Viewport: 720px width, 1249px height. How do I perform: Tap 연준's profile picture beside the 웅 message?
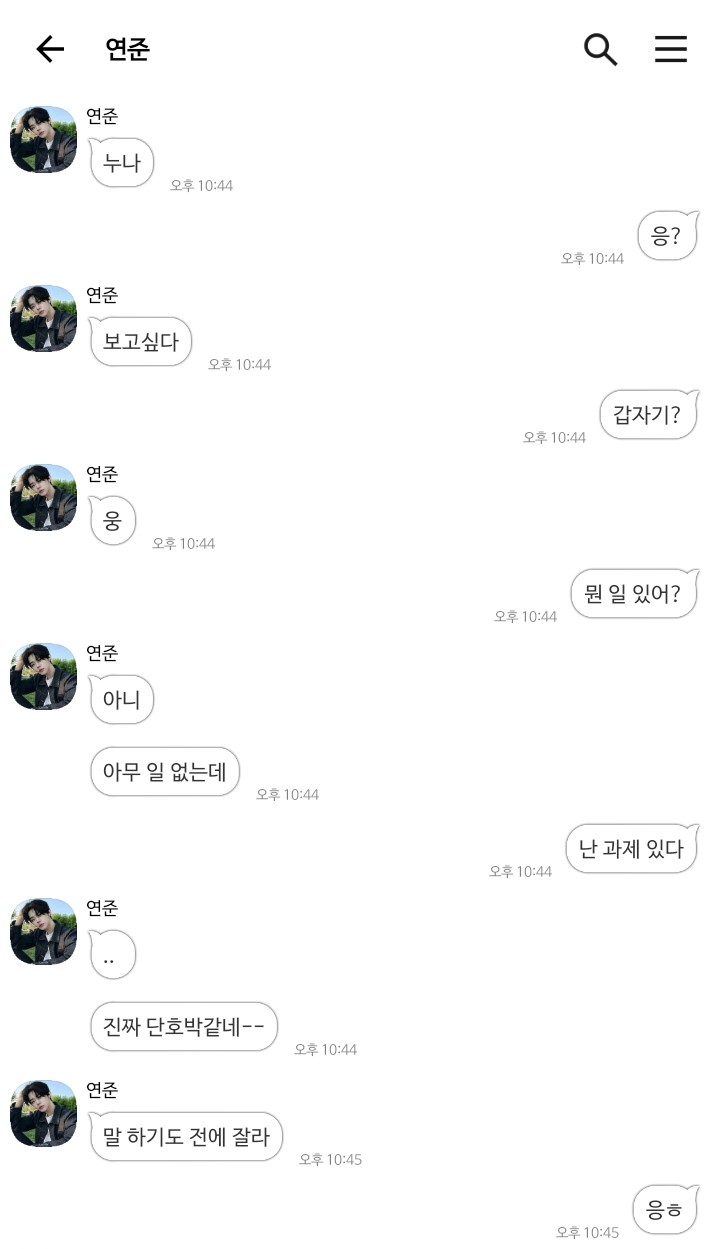43,498
